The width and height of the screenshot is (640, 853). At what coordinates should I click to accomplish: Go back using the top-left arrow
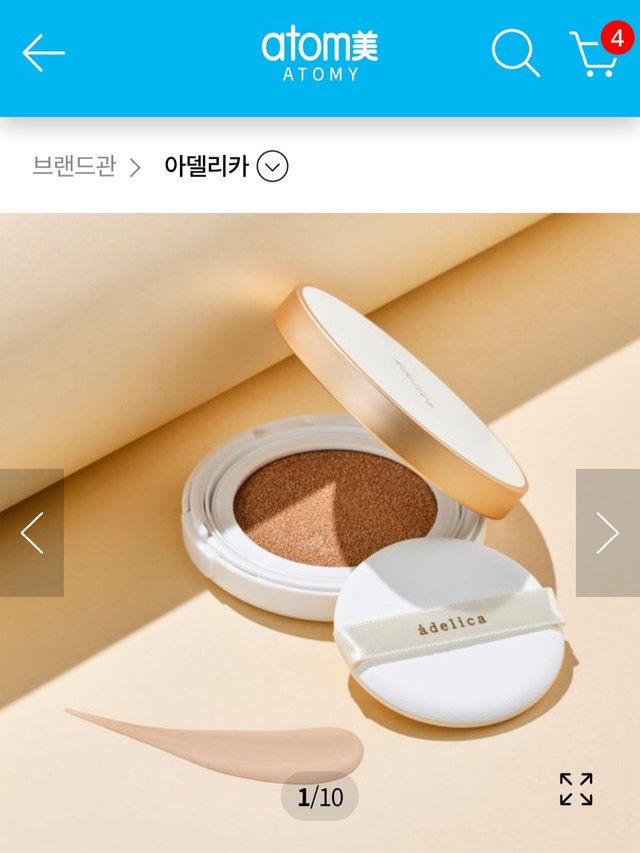[x=43, y=53]
